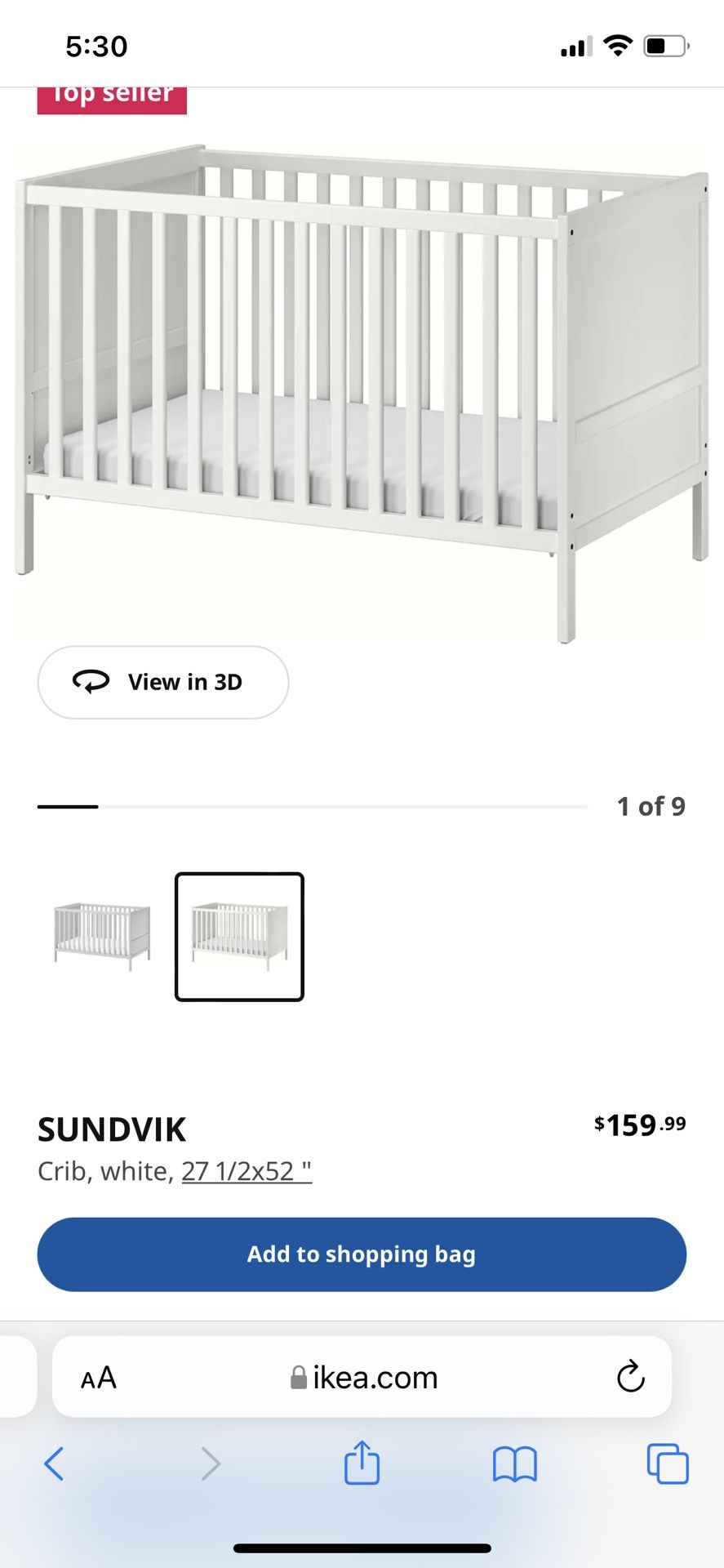Screen dimensions: 724x1568
Task: Open the View in 3D mode
Action: (163, 682)
